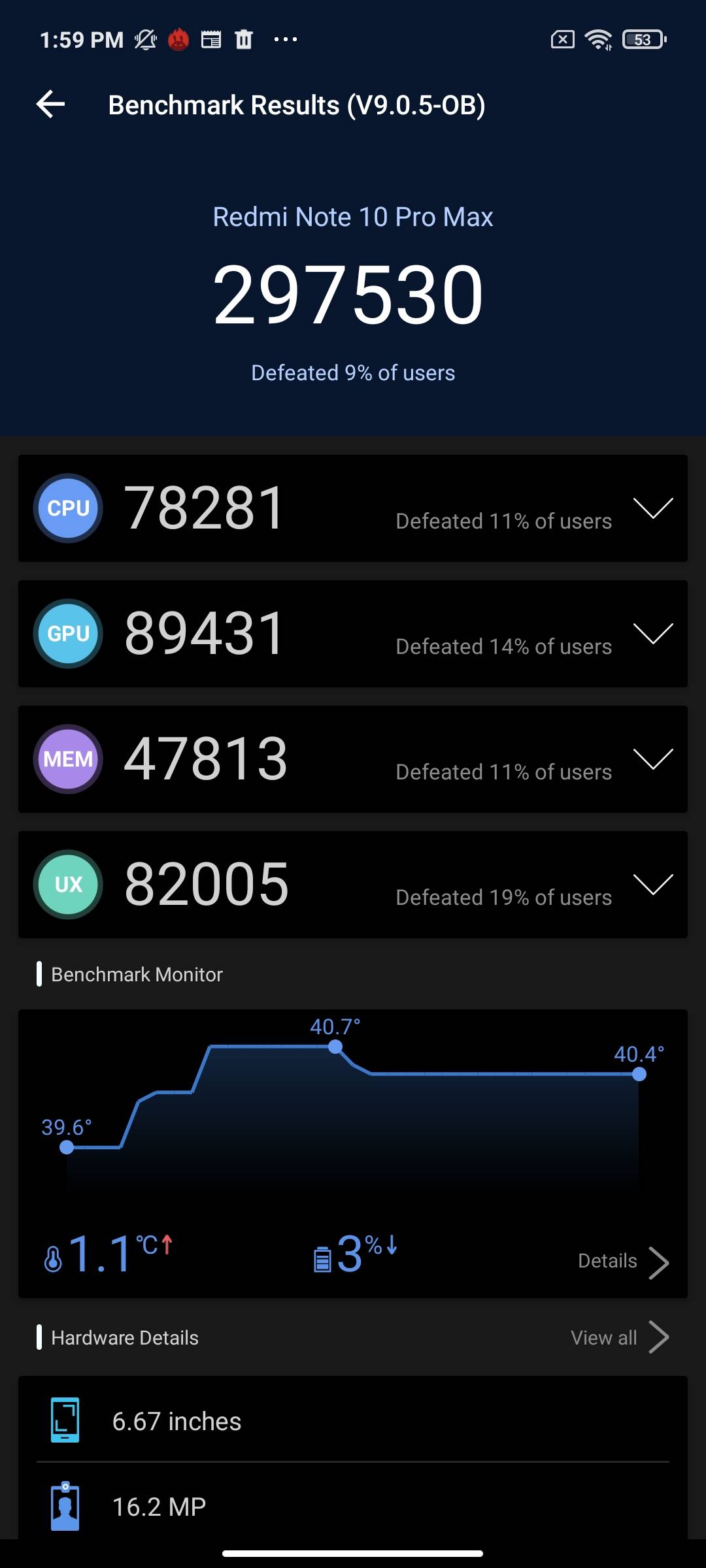The width and height of the screenshot is (706, 1568).
Task: Expand the GPU score breakdown
Action: tap(653, 634)
